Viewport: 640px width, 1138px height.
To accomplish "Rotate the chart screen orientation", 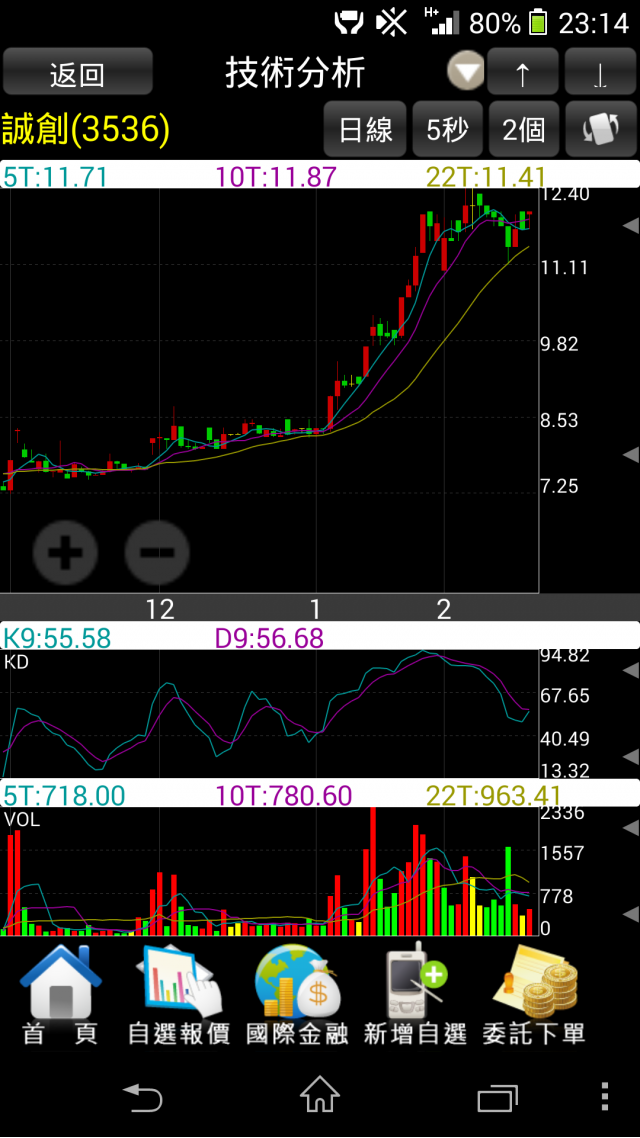I will [x=601, y=130].
